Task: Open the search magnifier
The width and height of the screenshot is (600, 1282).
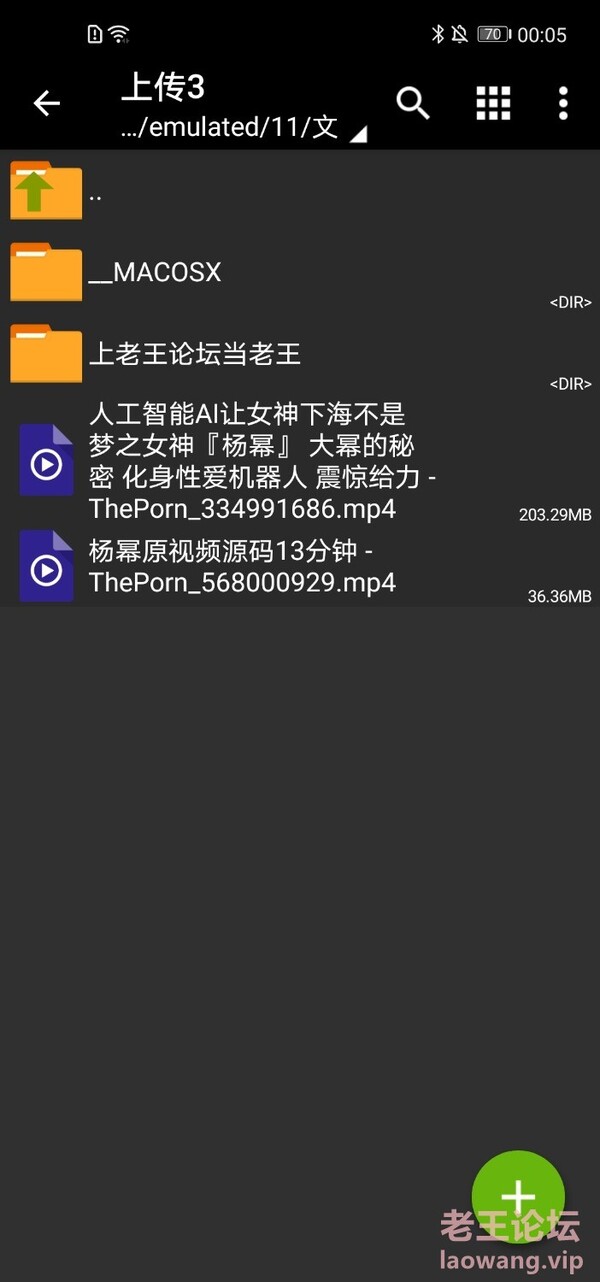Action: pos(413,103)
